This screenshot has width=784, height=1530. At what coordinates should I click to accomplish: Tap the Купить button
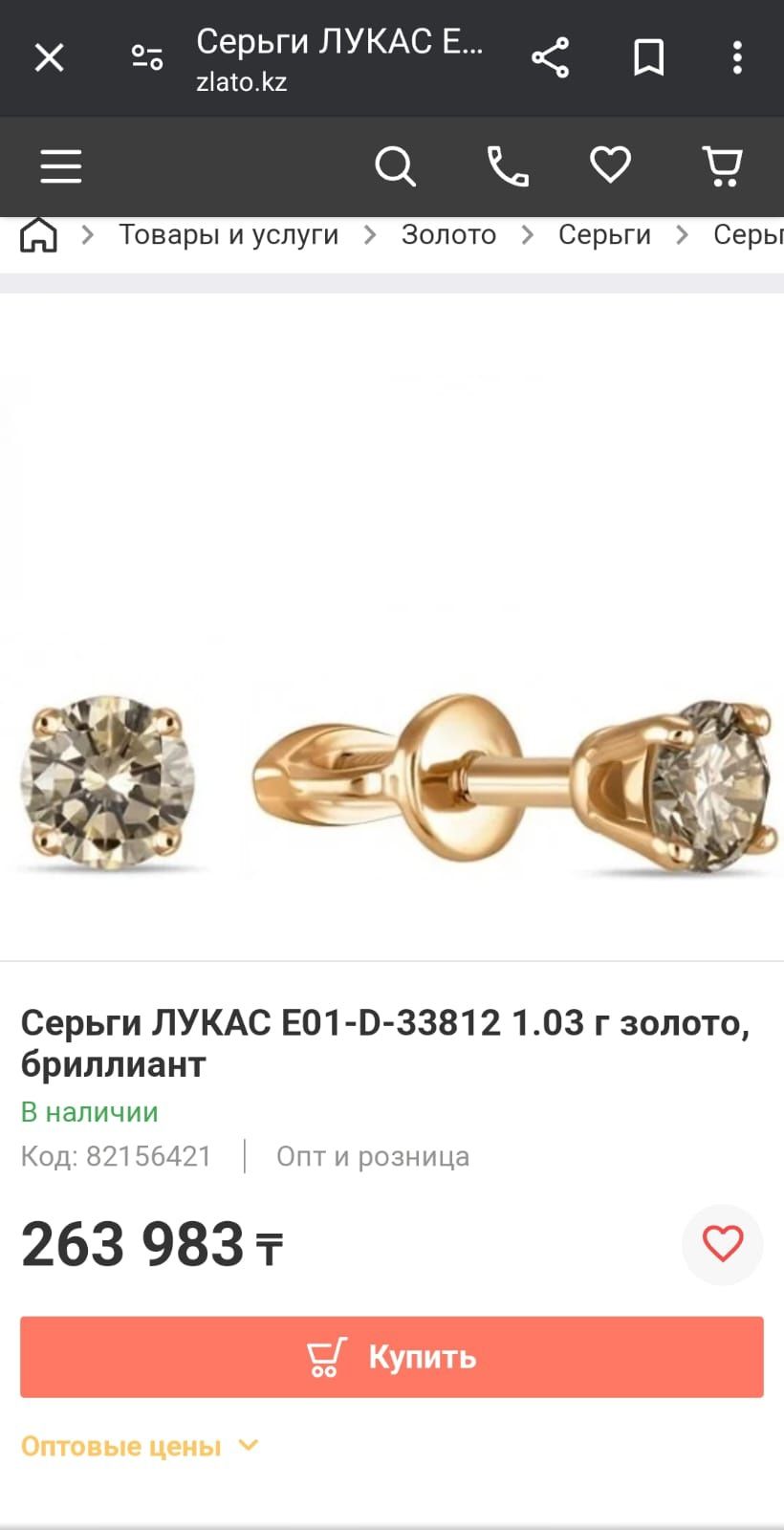(x=392, y=1357)
